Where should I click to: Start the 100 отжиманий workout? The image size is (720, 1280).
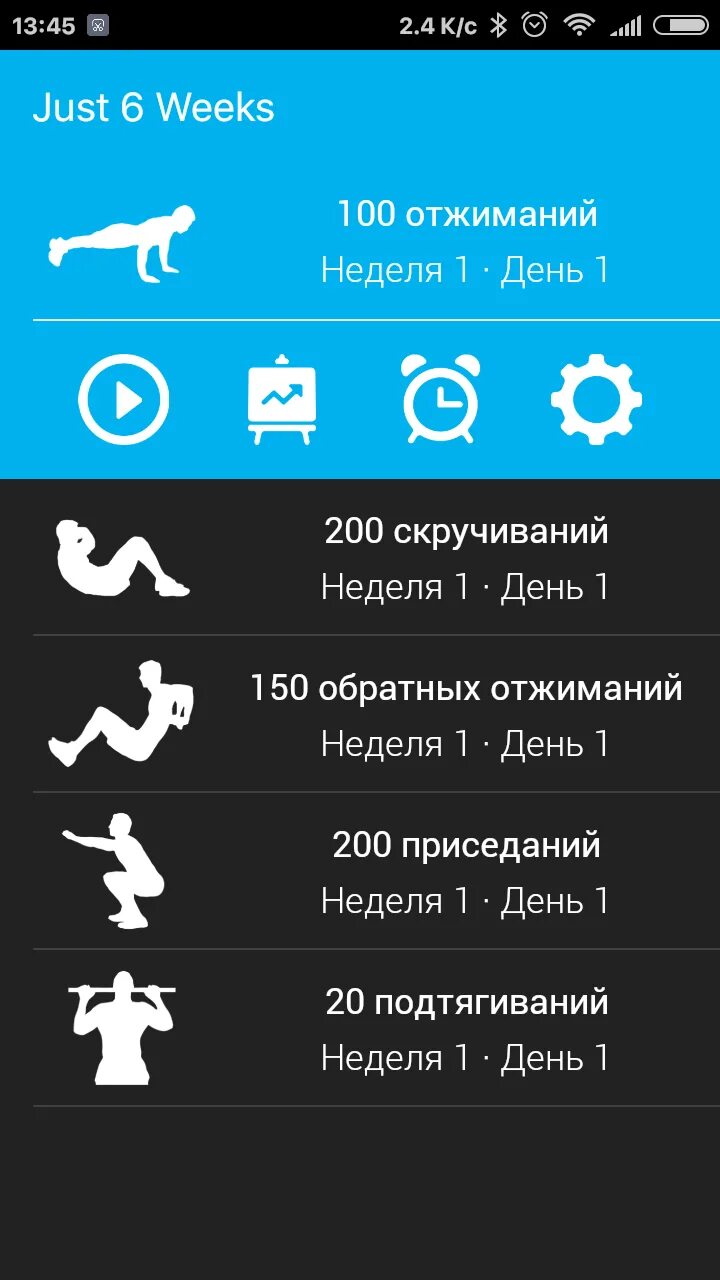click(124, 400)
